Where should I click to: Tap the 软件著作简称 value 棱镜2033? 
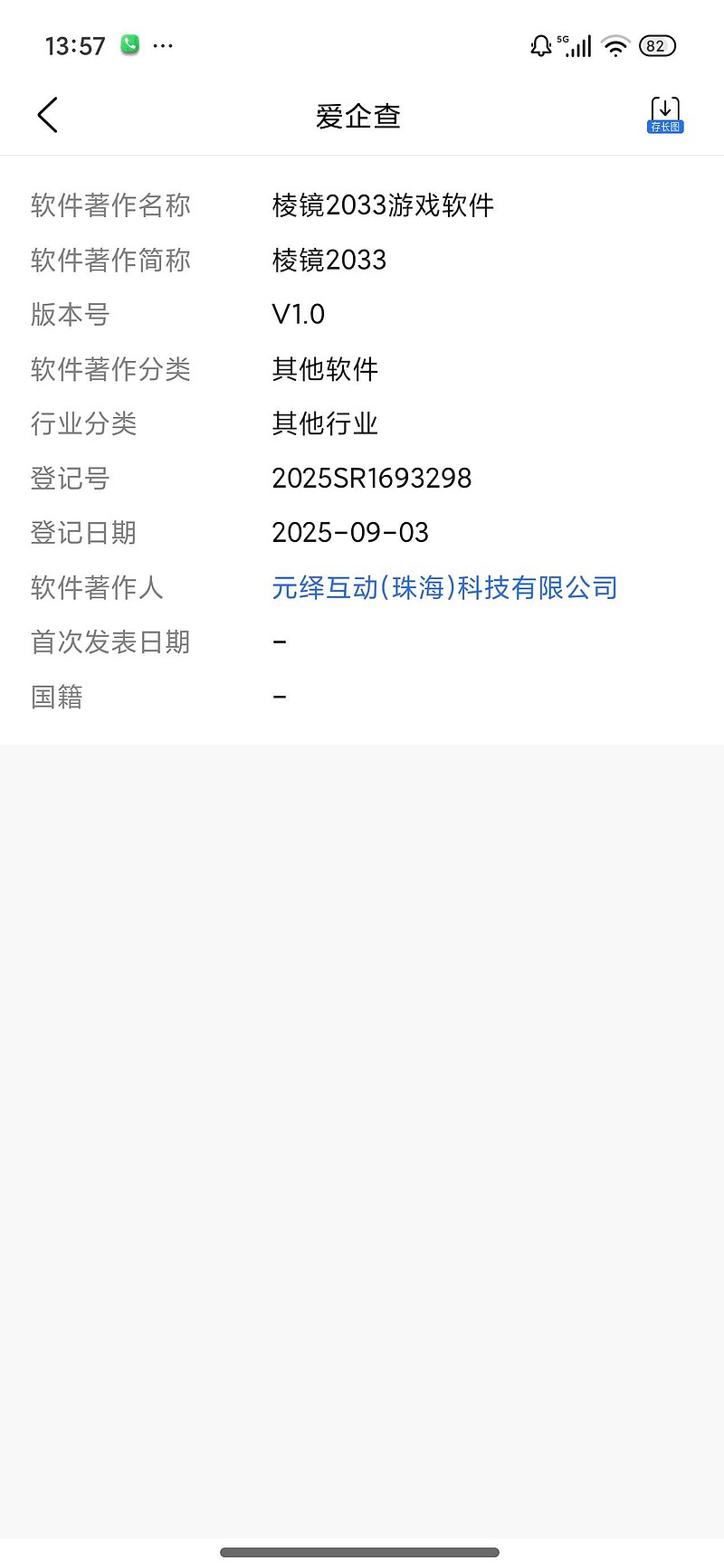(329, 261)
